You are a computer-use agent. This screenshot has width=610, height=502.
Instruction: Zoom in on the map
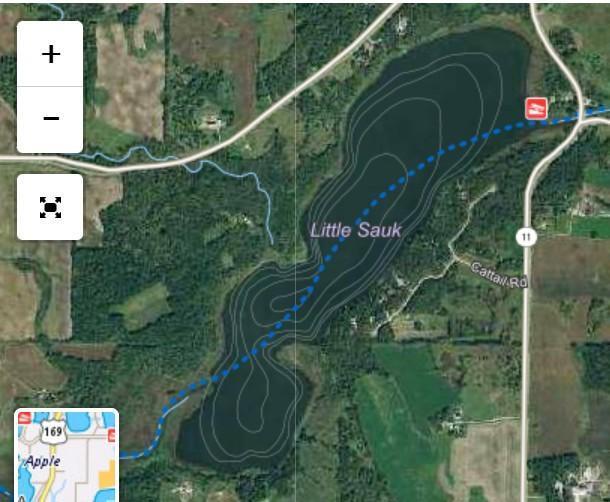(x=50, y=54)
